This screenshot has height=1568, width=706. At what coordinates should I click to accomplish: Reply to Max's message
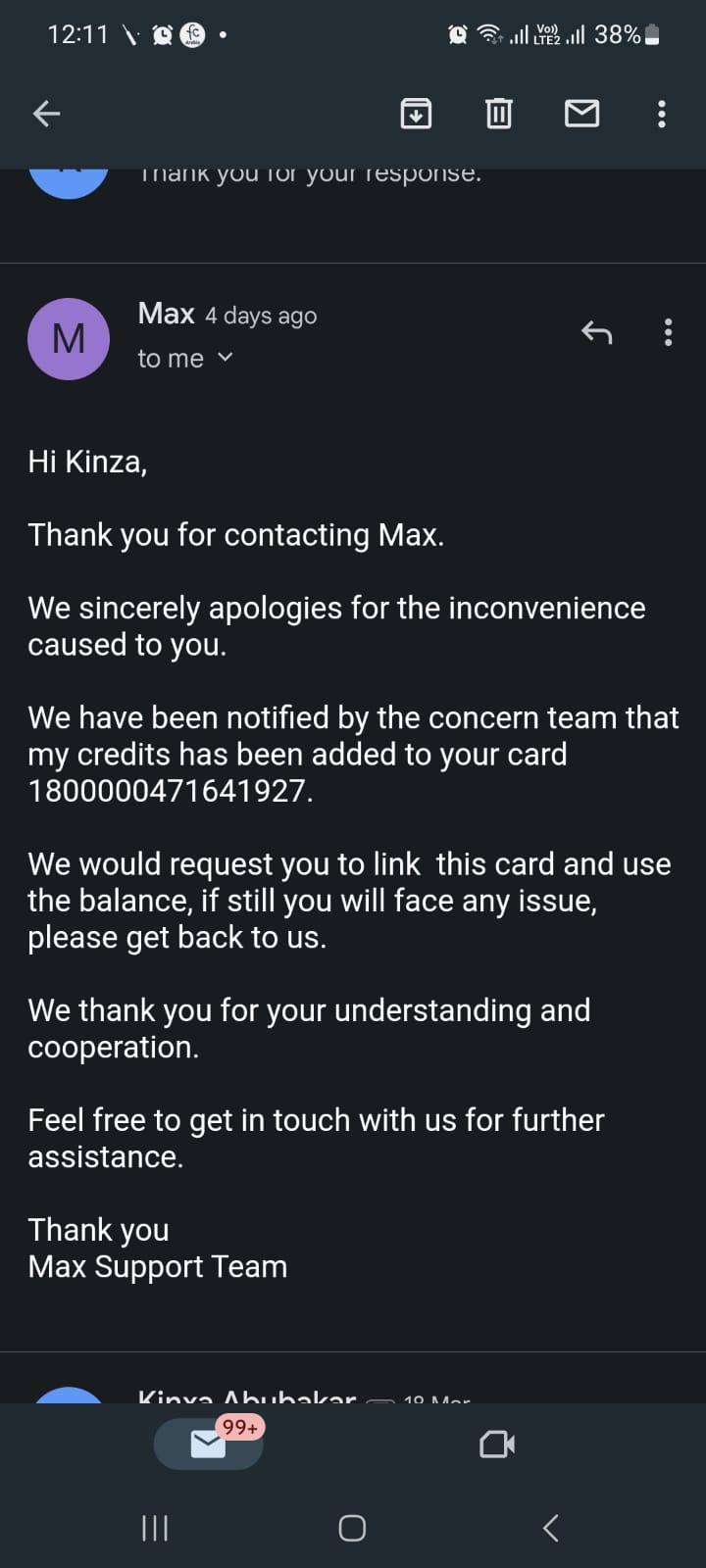(596, 332)
